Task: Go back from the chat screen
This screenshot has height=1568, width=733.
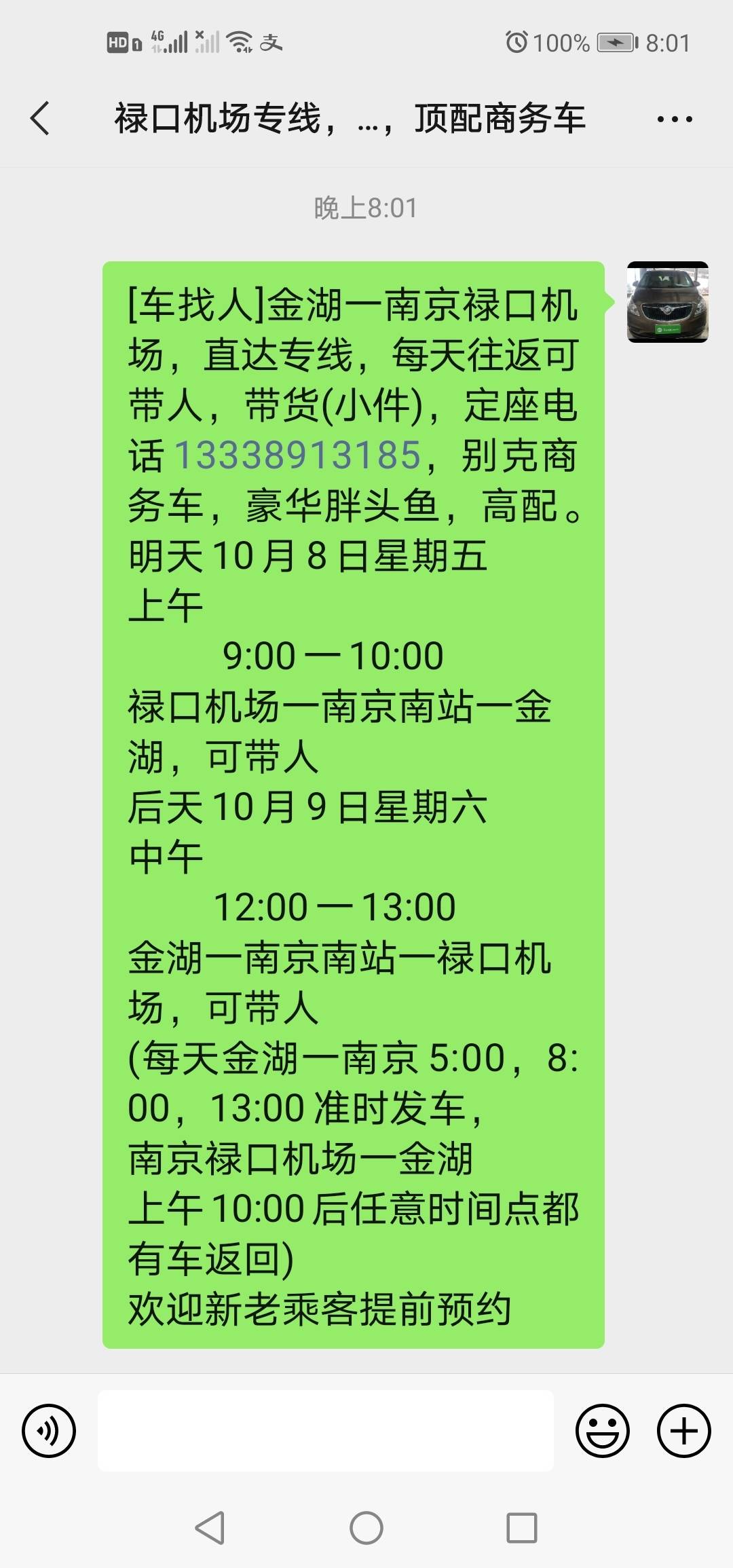Action: (x=40, y=118)
